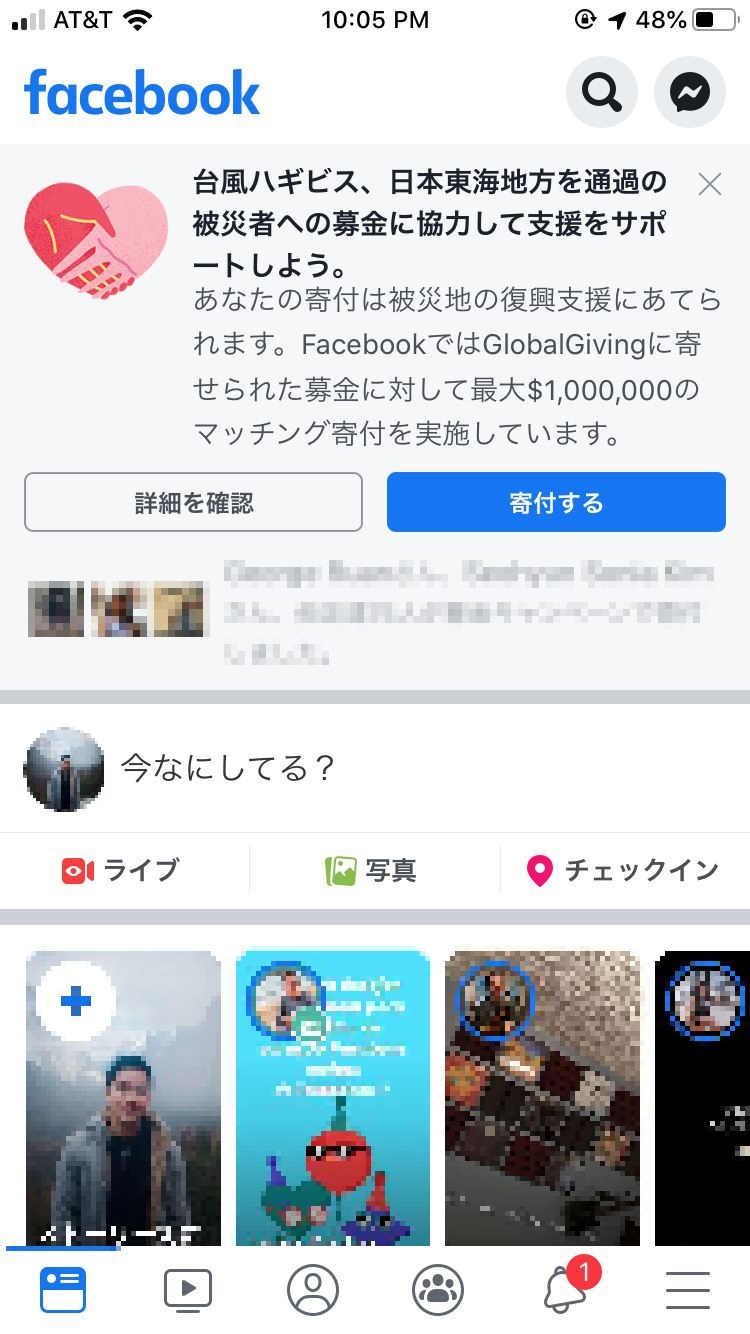The width and height of the screenshot is (750, 1334).
Task: Choose チェックイン to check in
Action: click(622, 870)
